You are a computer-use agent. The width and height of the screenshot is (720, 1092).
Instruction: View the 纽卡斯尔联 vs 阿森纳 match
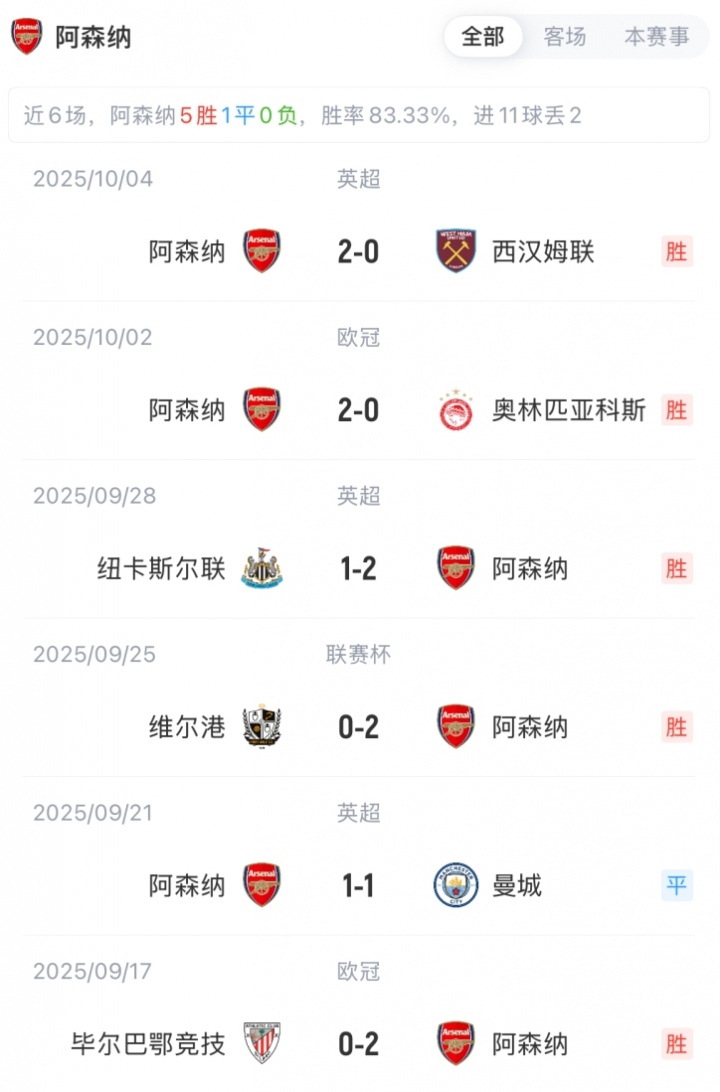pos(358,569)
